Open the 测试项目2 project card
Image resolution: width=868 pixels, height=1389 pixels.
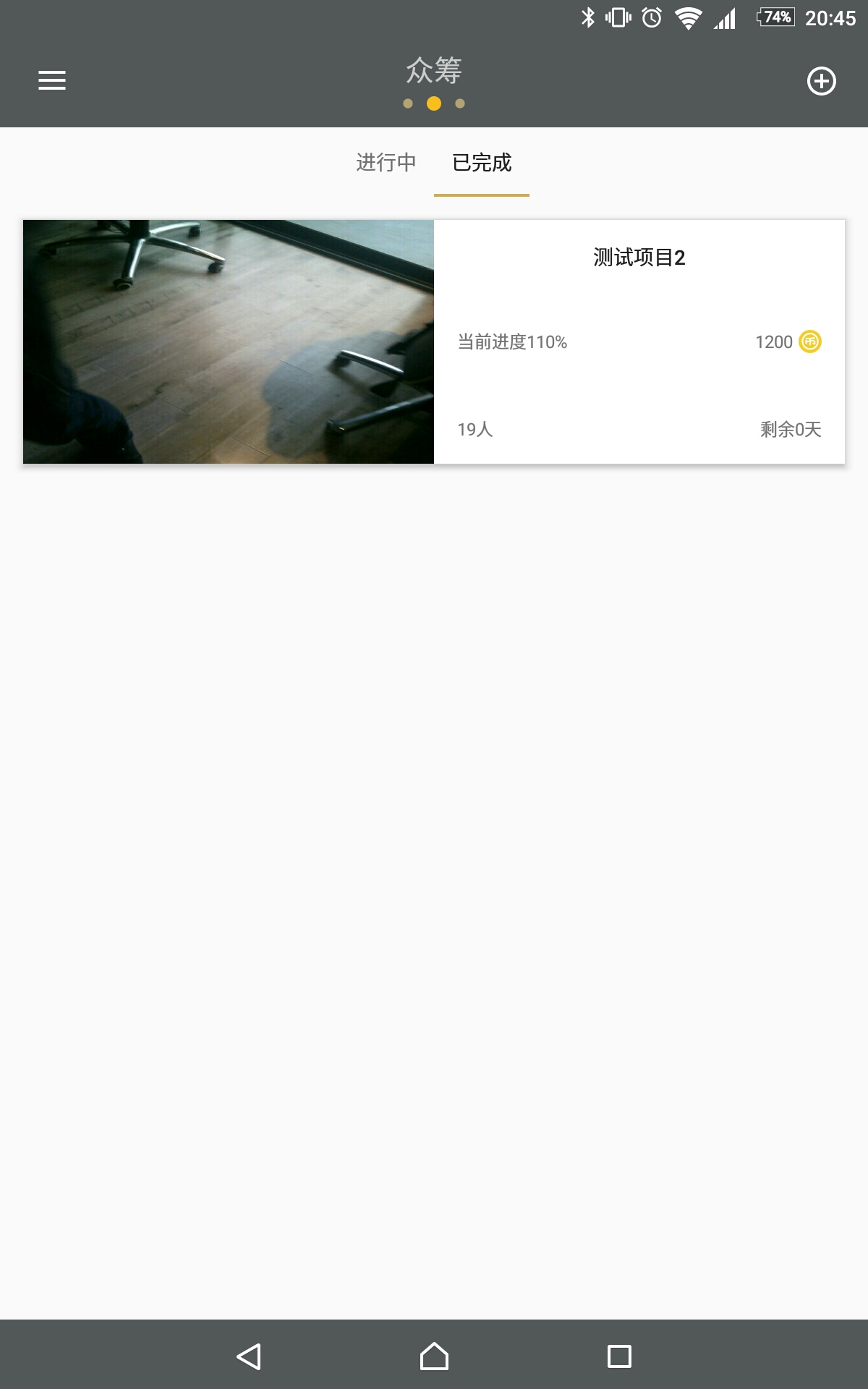coord(434,341)
